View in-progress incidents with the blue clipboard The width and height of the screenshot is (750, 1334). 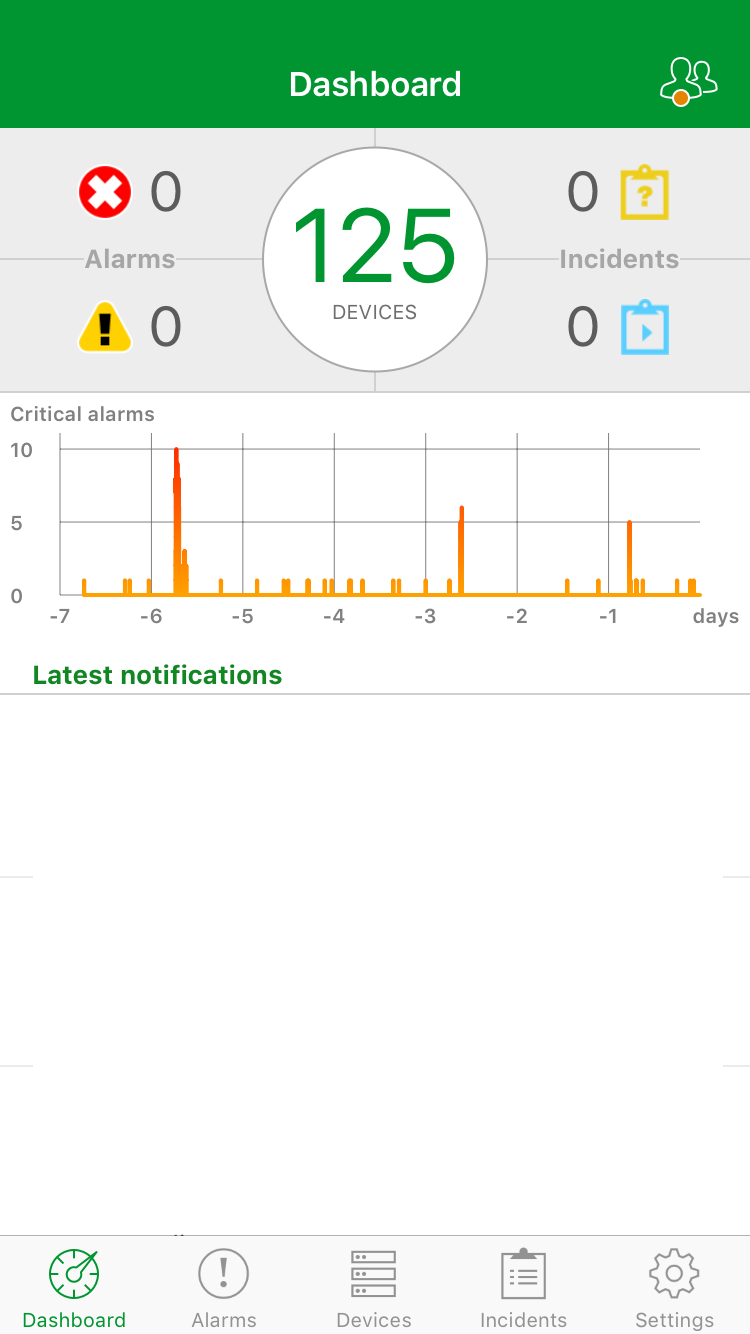tap(644, 327)
